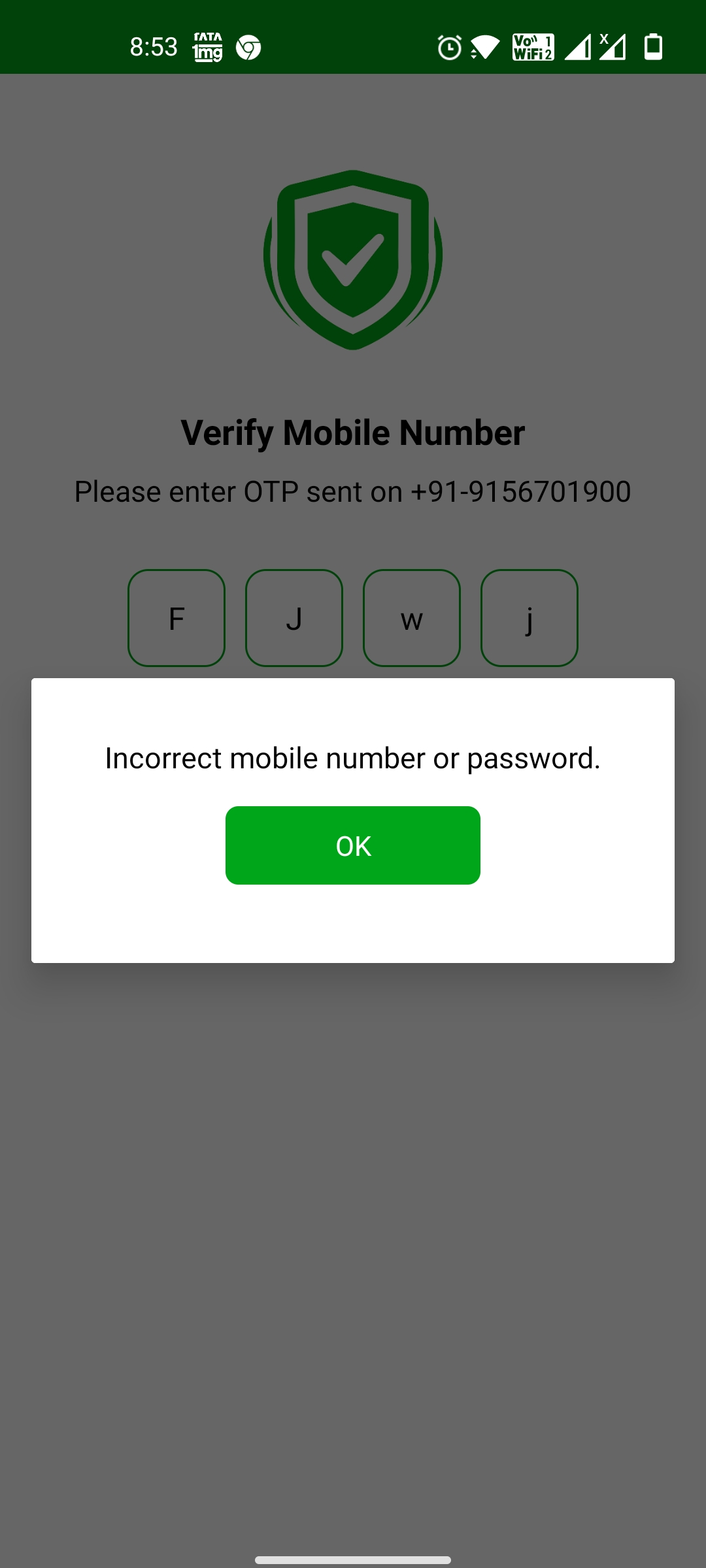Tap the second OTP box with uppercase J
Image resolution: width=706 pixels, height=1568 pixels.
point(294,618)
